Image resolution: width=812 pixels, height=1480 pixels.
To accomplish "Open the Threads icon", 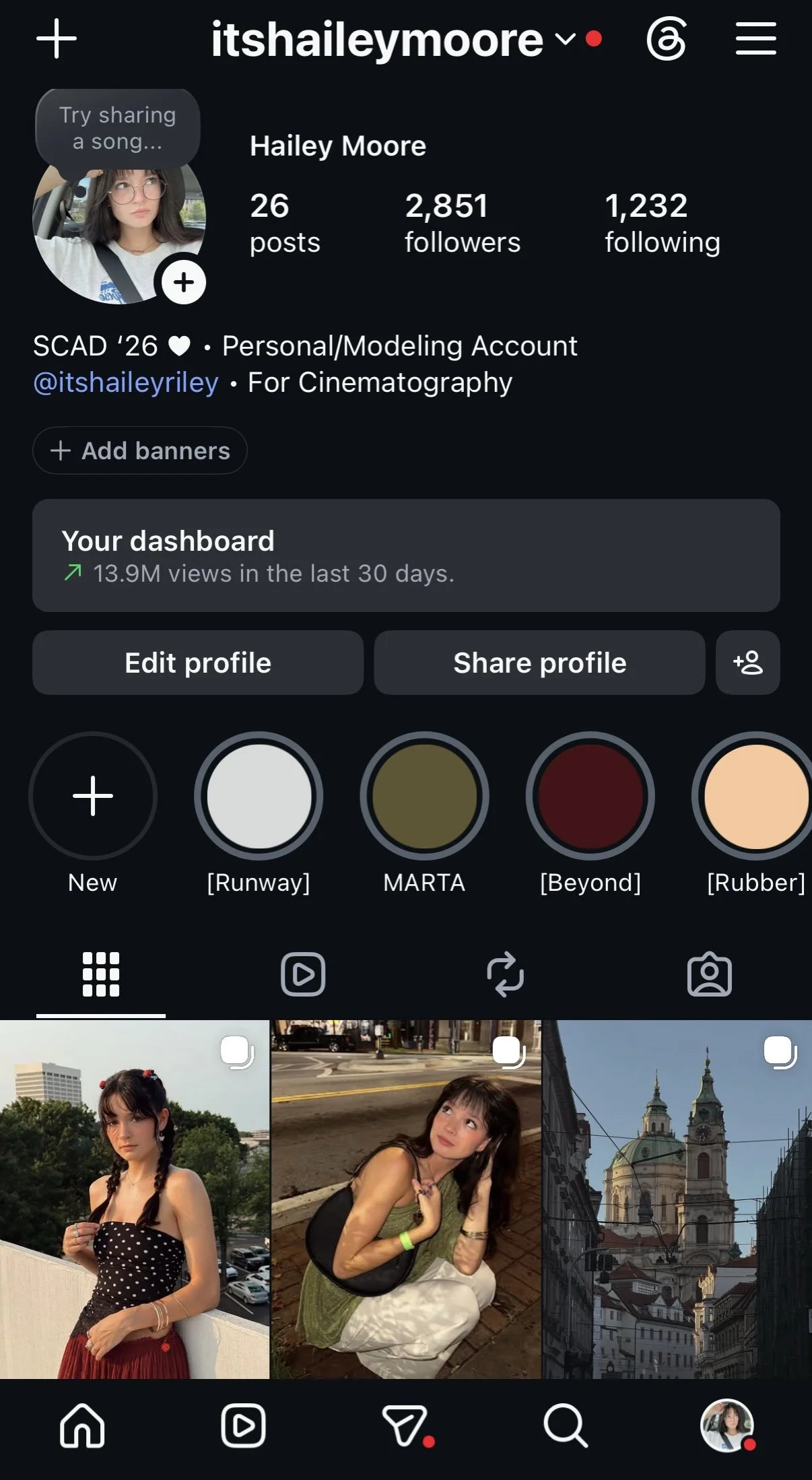I will click(667, 39).
